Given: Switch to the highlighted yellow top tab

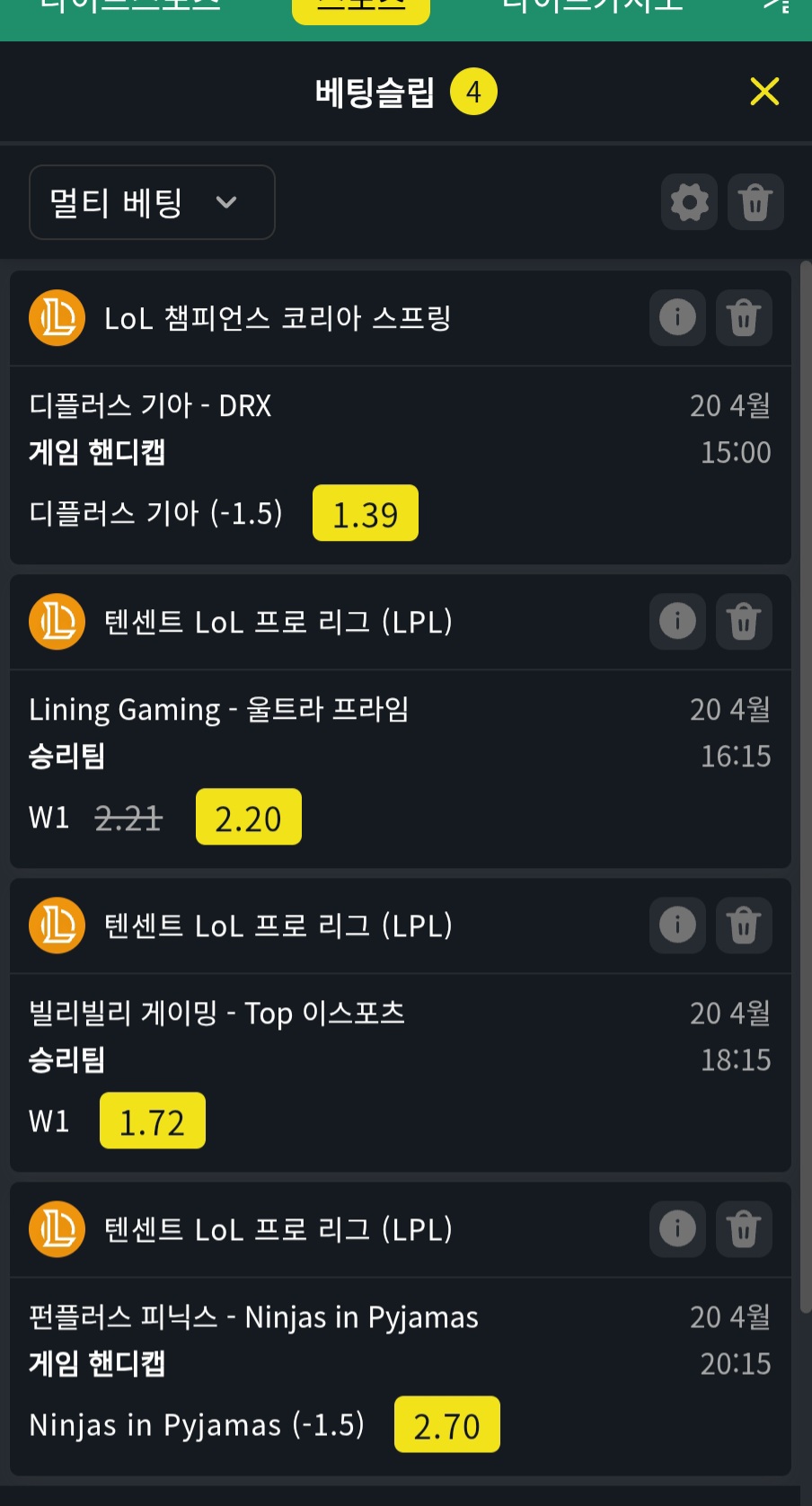Looking at the screenshot, I should (x=361, y=9).
